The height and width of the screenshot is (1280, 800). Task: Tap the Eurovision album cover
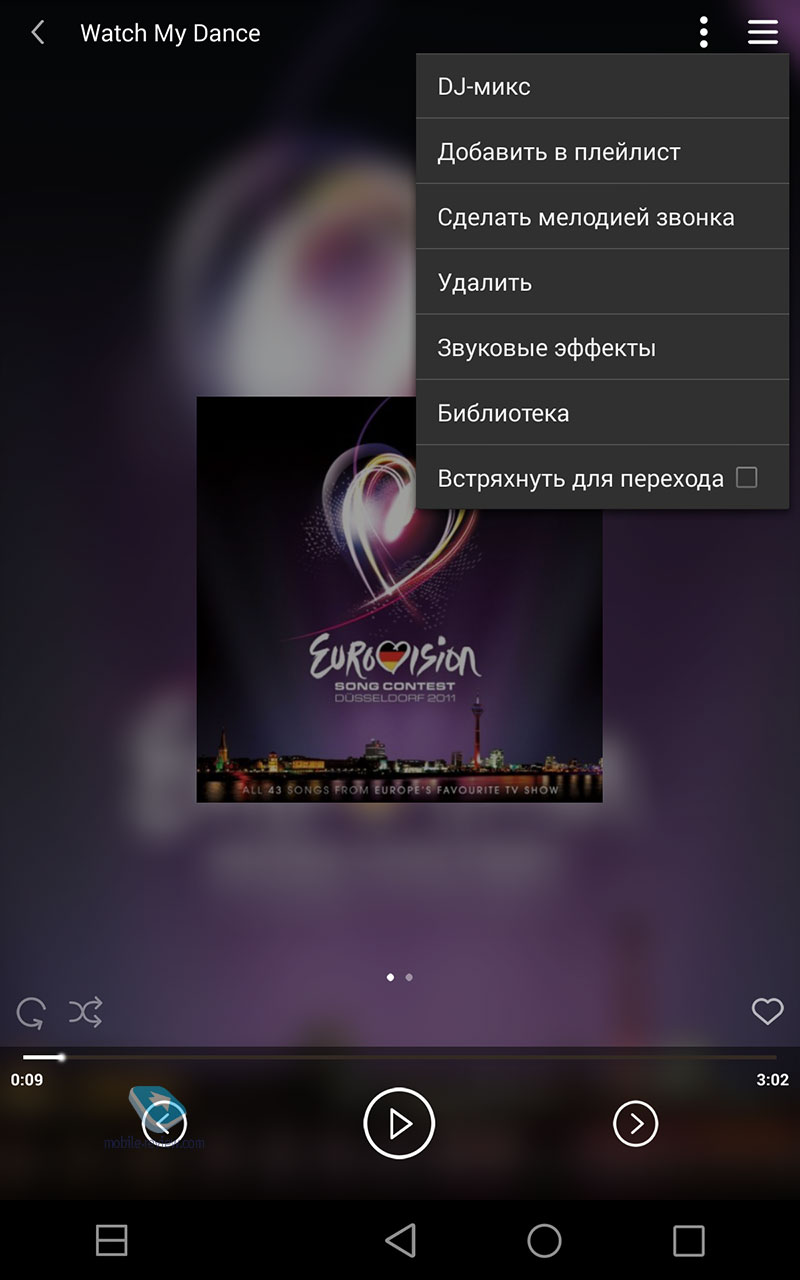[x=399, y=600]
